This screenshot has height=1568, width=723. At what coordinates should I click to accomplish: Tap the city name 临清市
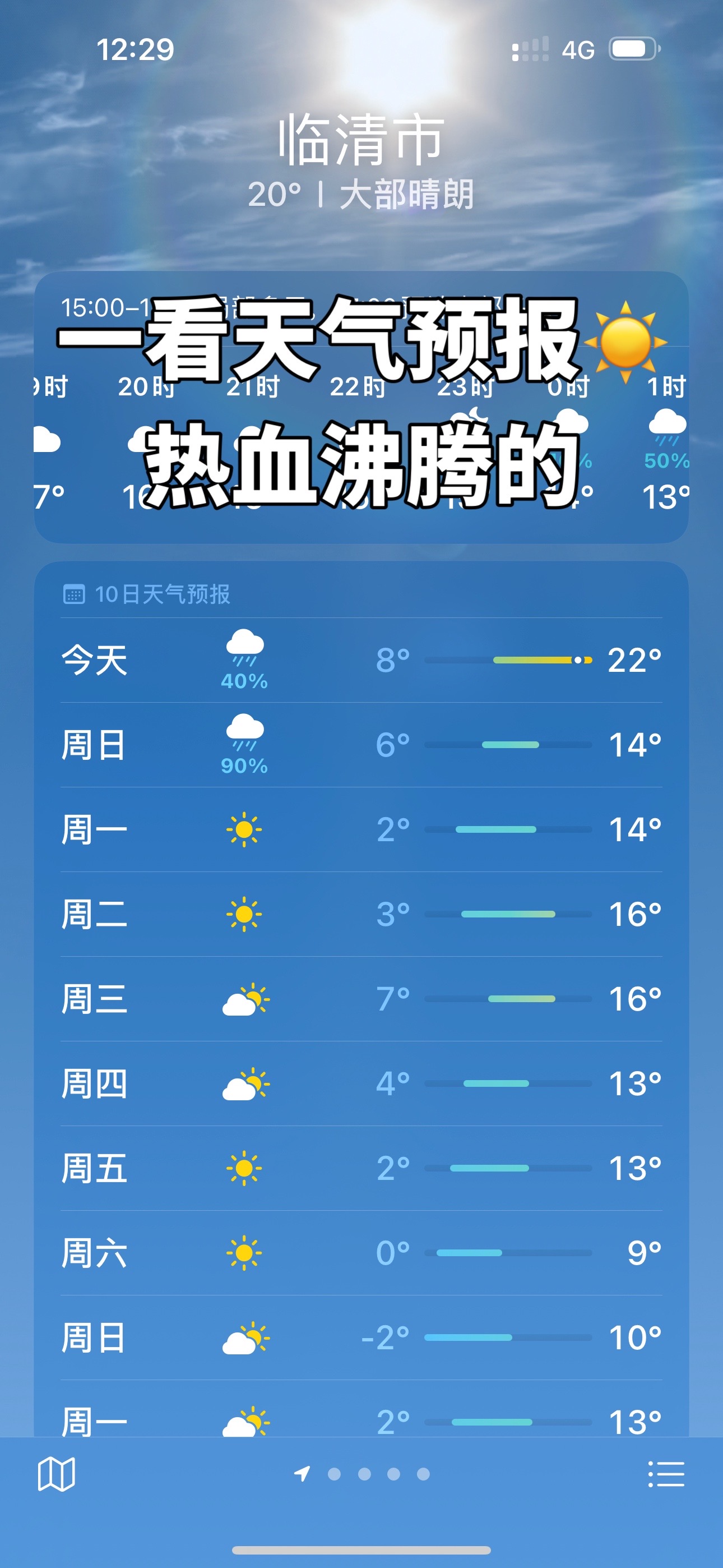pos(361,139)
